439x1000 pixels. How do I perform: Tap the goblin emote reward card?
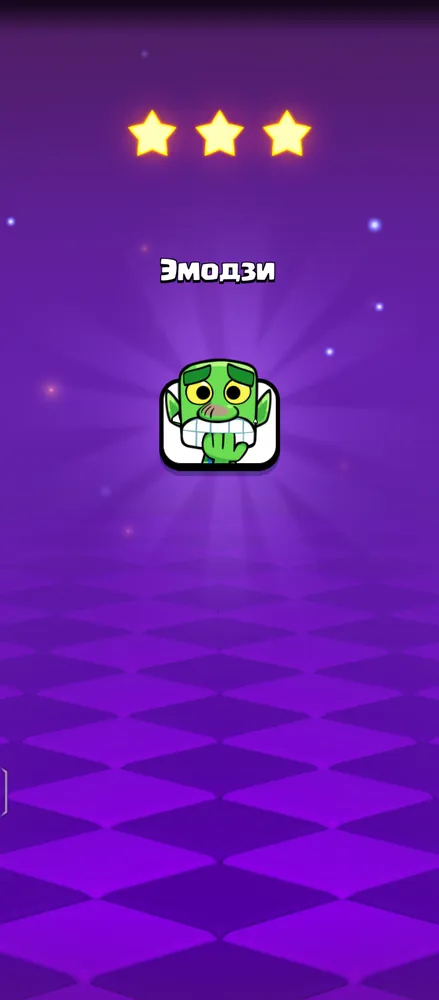(220, 415)
